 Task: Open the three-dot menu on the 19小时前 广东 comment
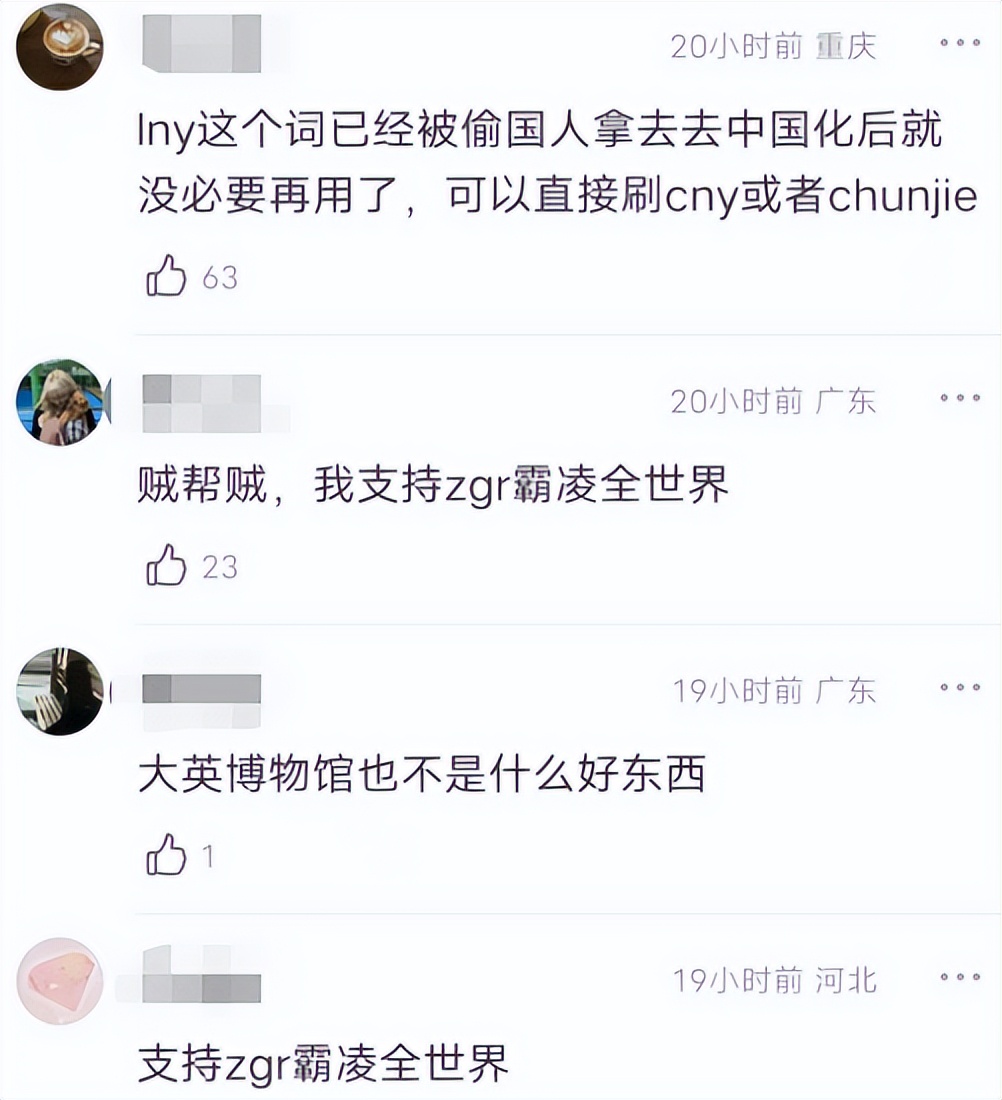[960, 689]
